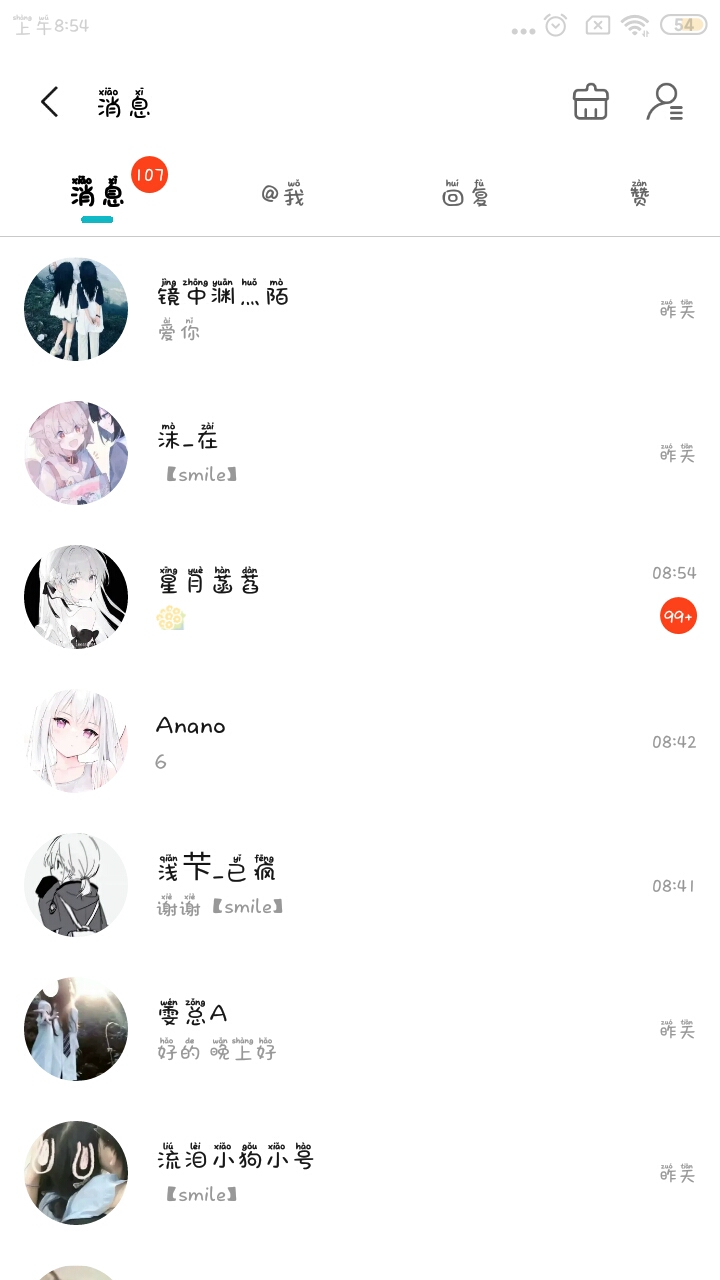Viewport: 720px width, 1280px height.
Task: Switch to the 回复 tab
Action: click(x=466, y=193)
